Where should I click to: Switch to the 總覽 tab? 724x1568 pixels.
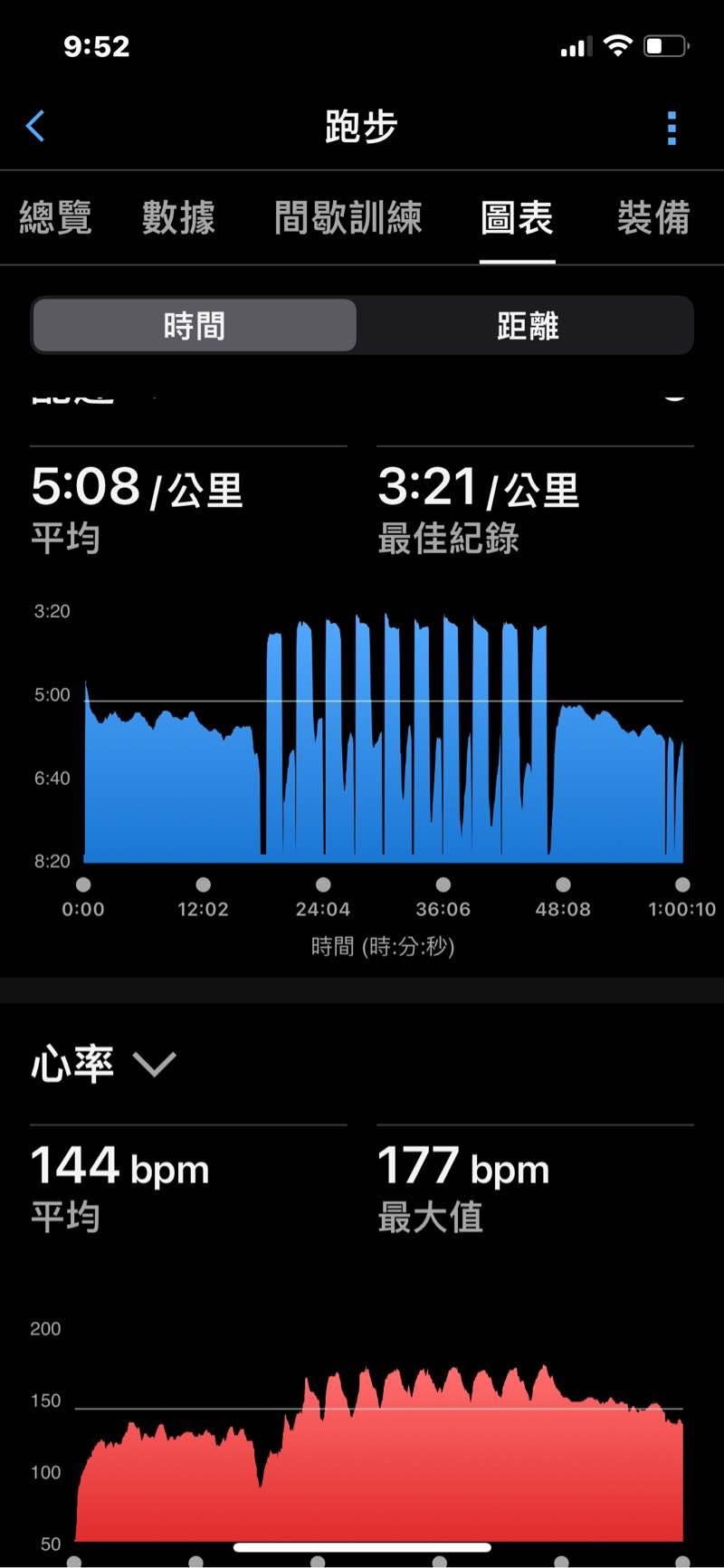(55, 218)
